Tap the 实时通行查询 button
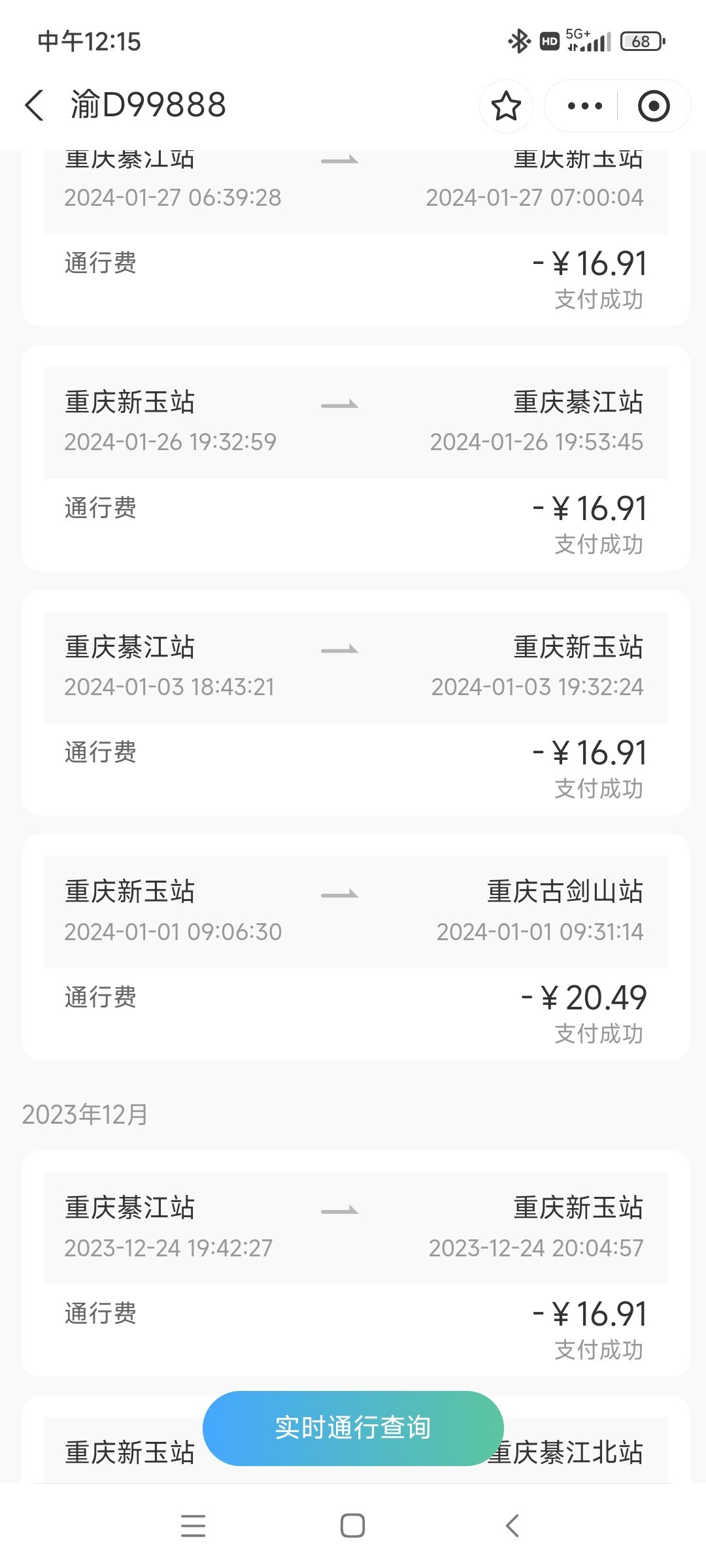706x1568 pixels. coord(353,1428)
